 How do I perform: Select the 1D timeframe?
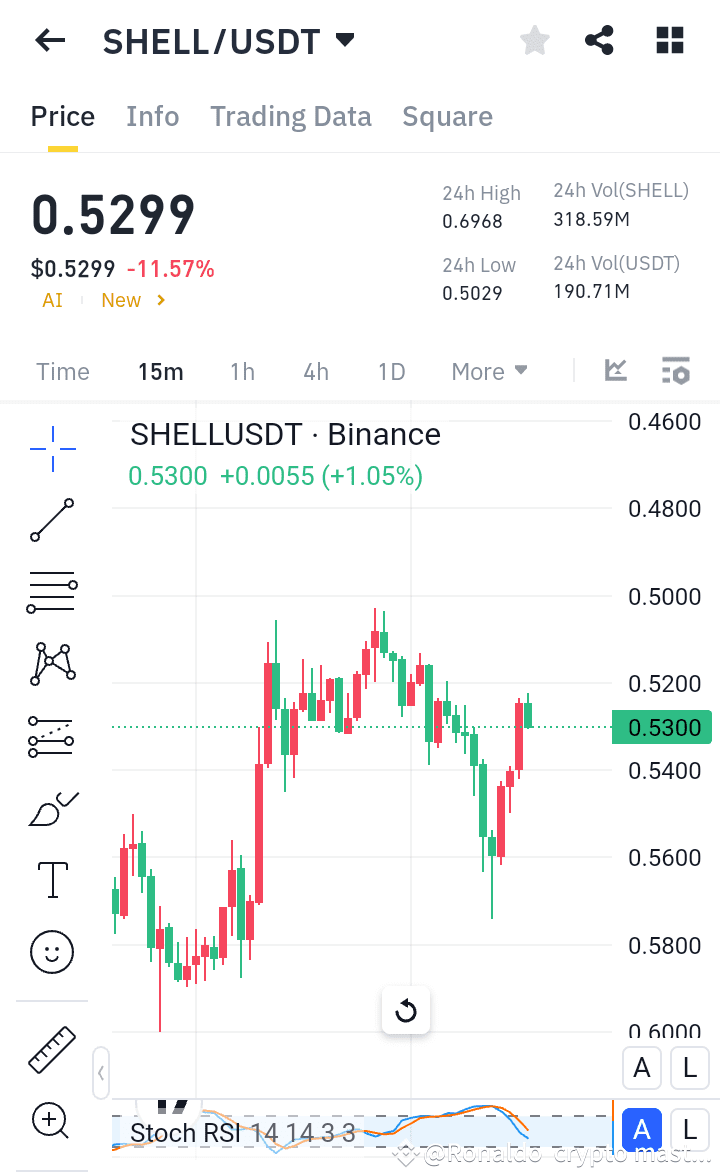point(391,370)
